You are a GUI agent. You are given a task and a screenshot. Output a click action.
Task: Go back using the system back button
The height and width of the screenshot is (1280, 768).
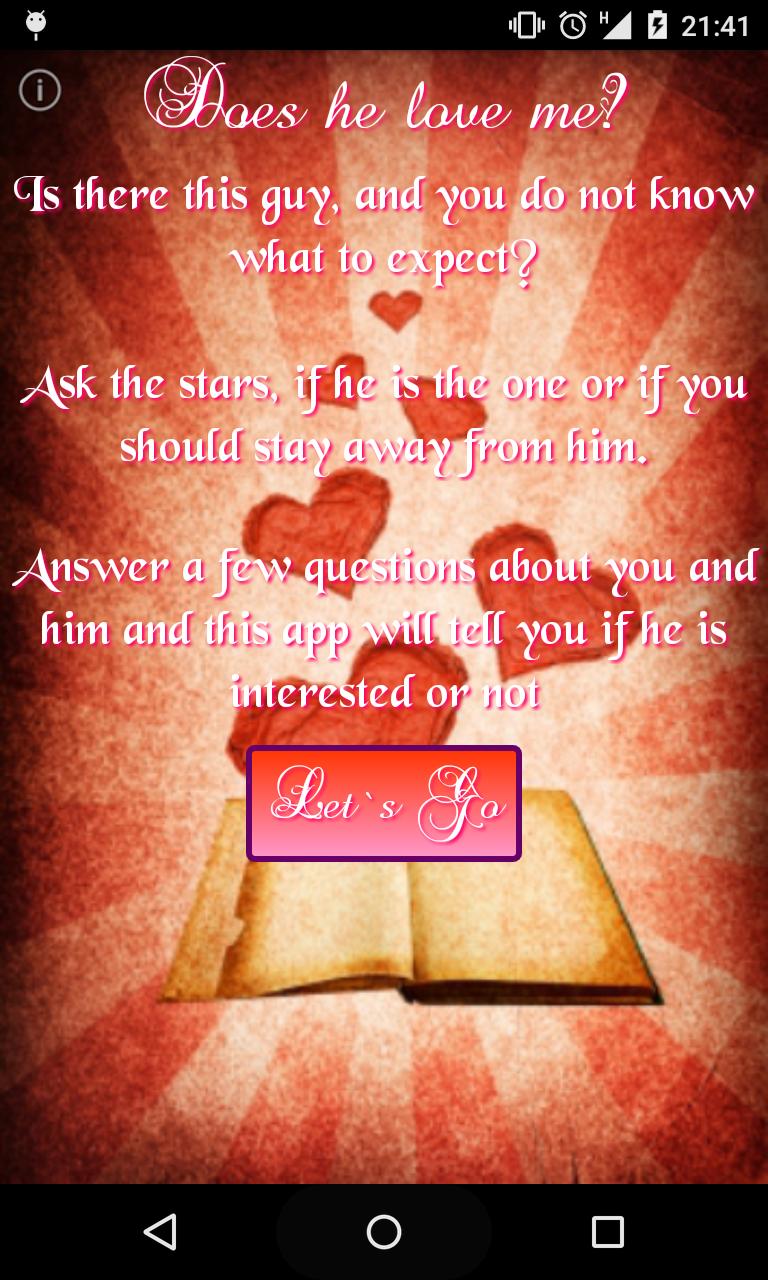[160, 1231]
